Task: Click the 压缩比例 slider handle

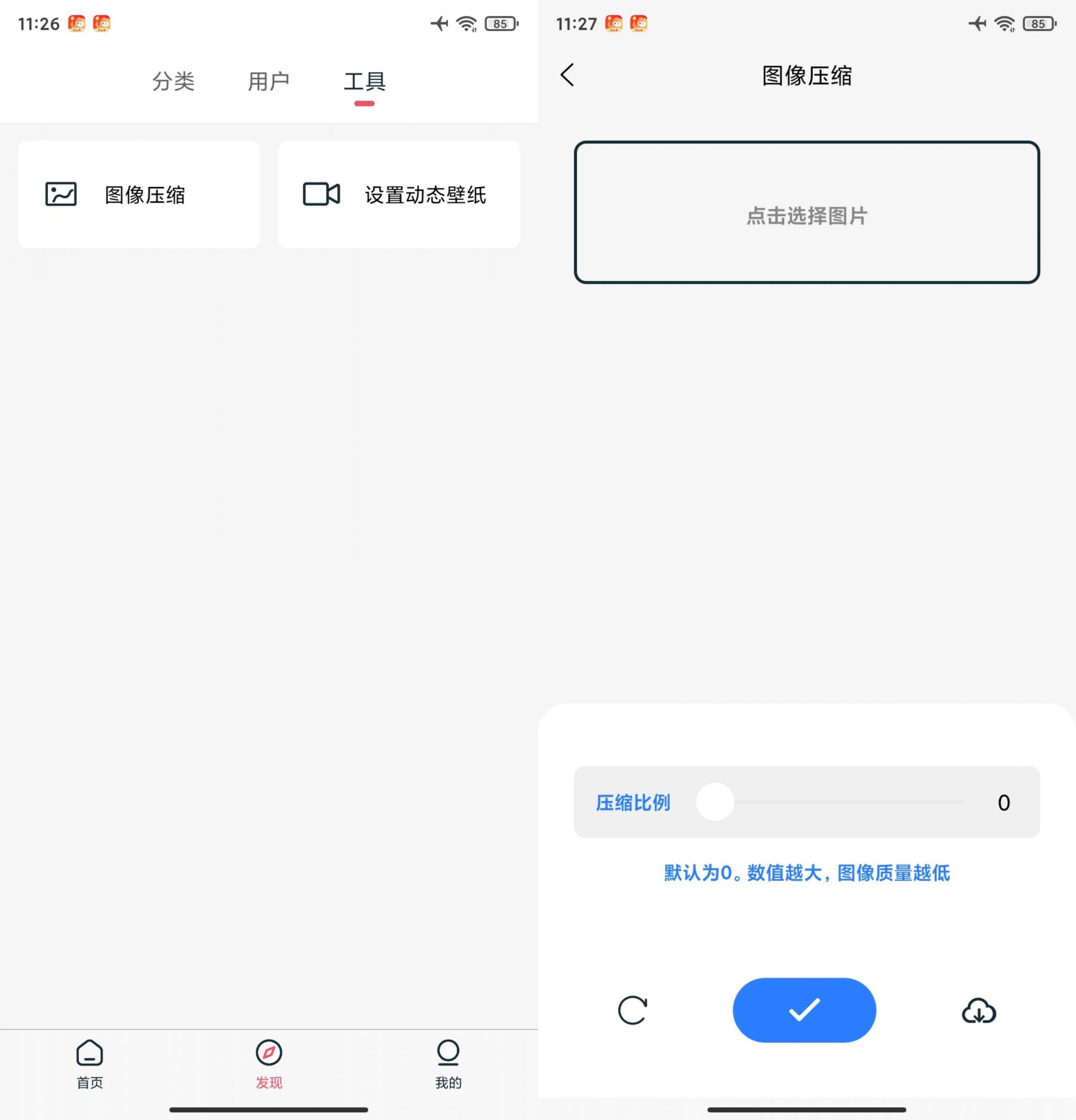Action: click(x=715, y=802)
